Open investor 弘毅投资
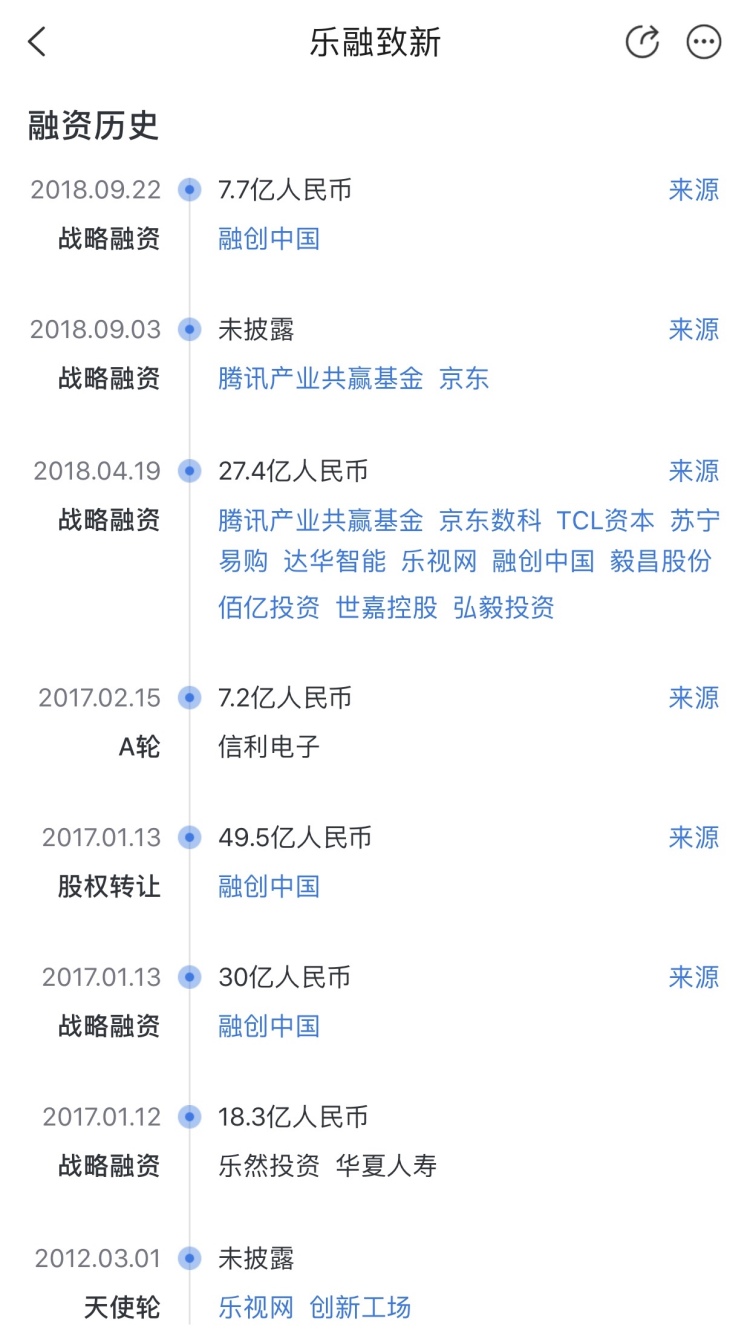Image resolution: width=750 pixels, height=1333 pixels. click(503, 607)
